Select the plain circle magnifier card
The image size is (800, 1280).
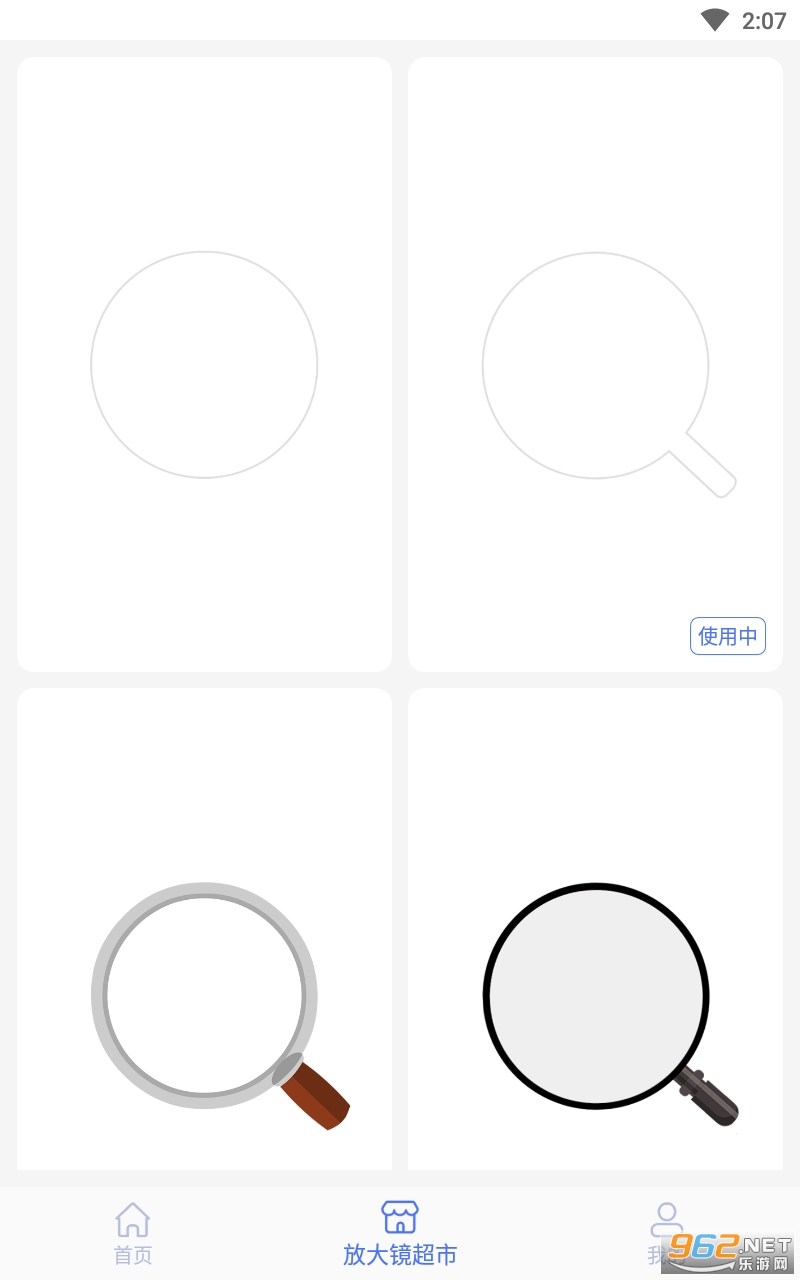tap(204, 364)
